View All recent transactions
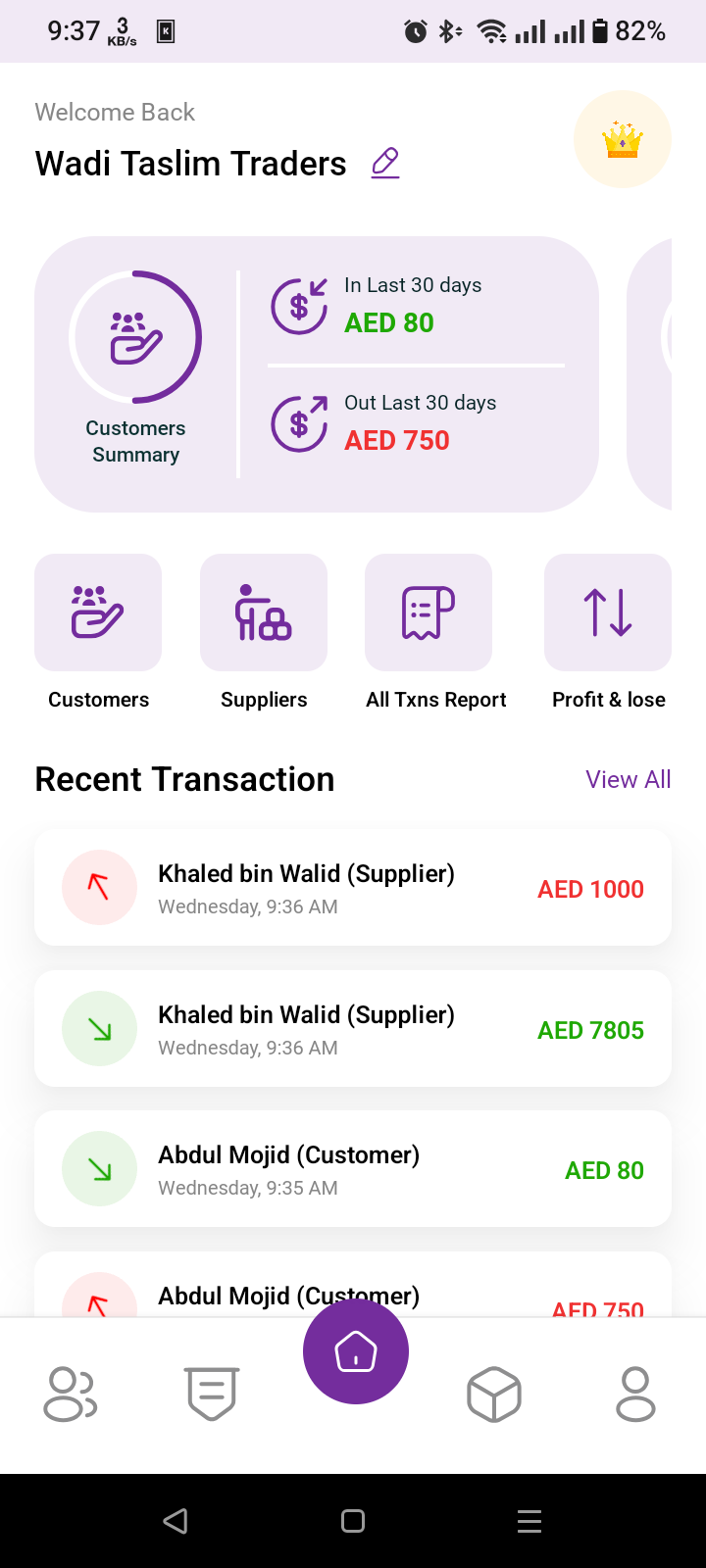The height and width of the screenshot is (1568, 706). coord(628,779)
